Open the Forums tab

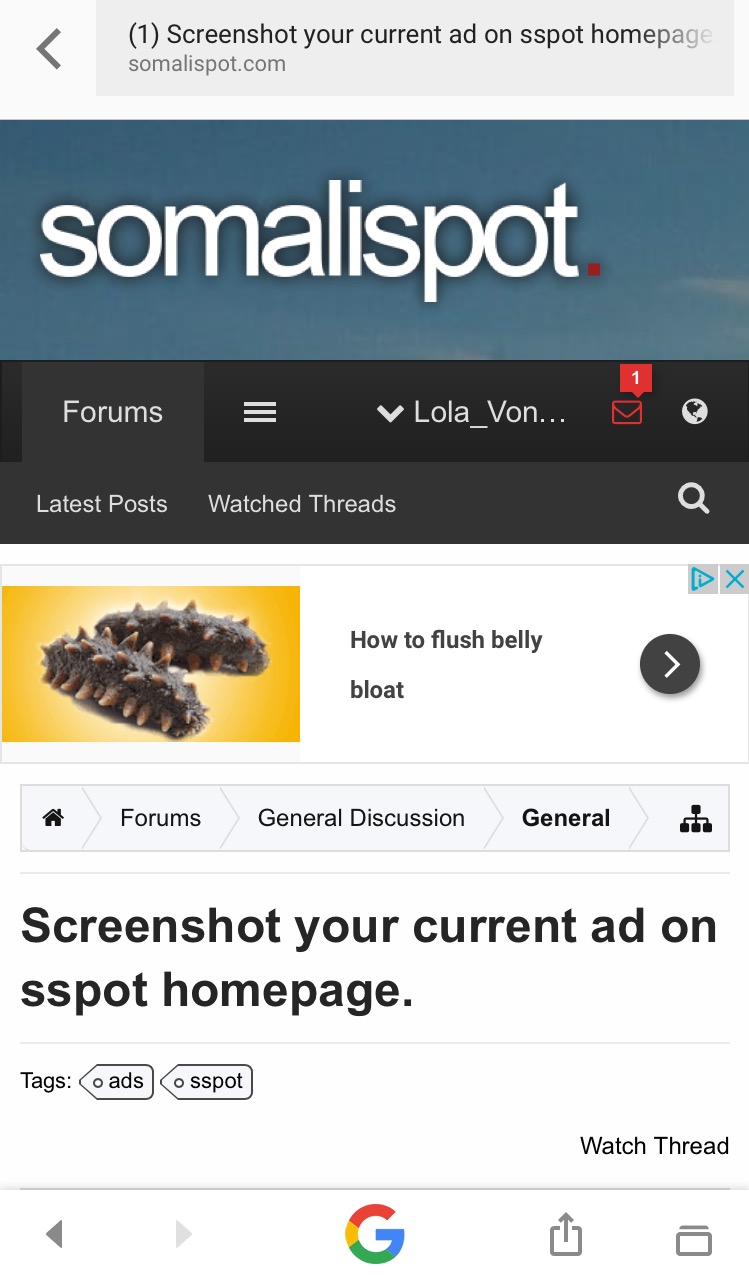113,412
